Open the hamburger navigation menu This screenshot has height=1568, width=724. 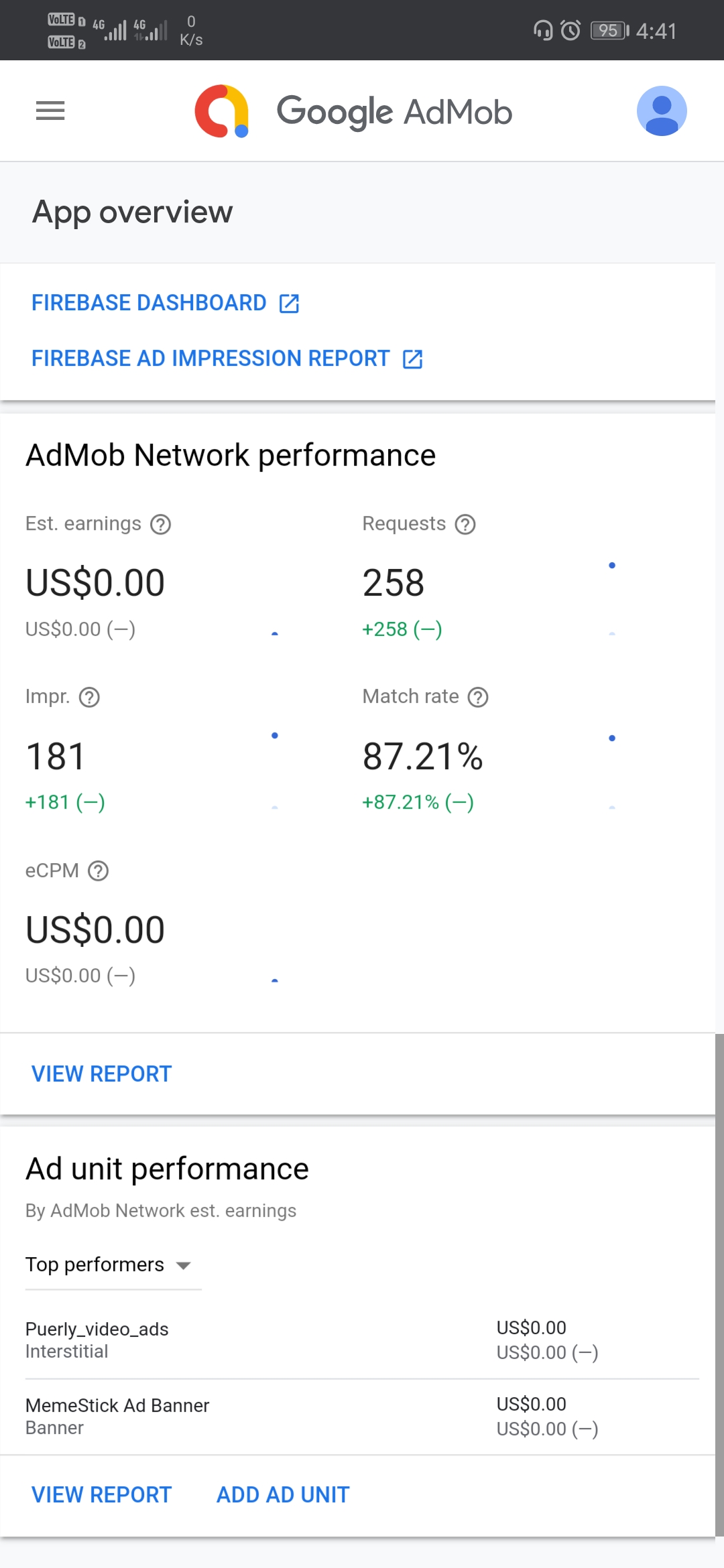click(50, 111)
